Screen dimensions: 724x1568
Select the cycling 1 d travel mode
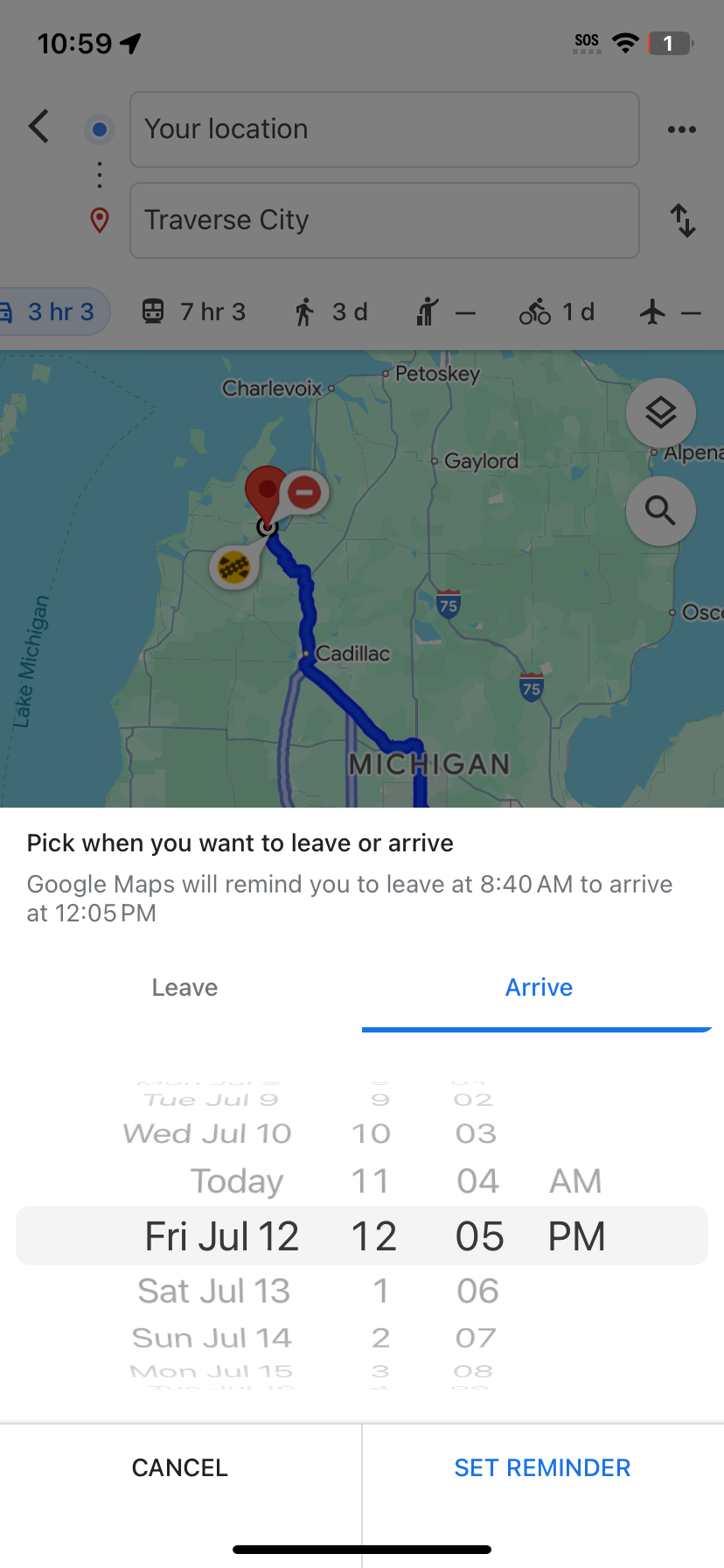(557, 311)
